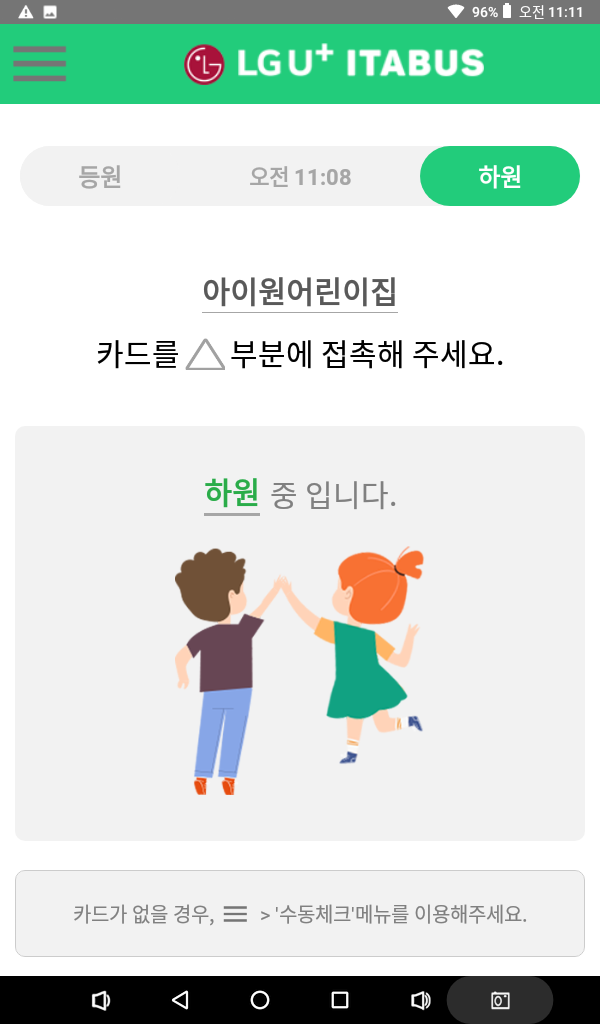600x1024 pixels.
Task: Open the hamburger drawer menu
Action: (40, 64)
